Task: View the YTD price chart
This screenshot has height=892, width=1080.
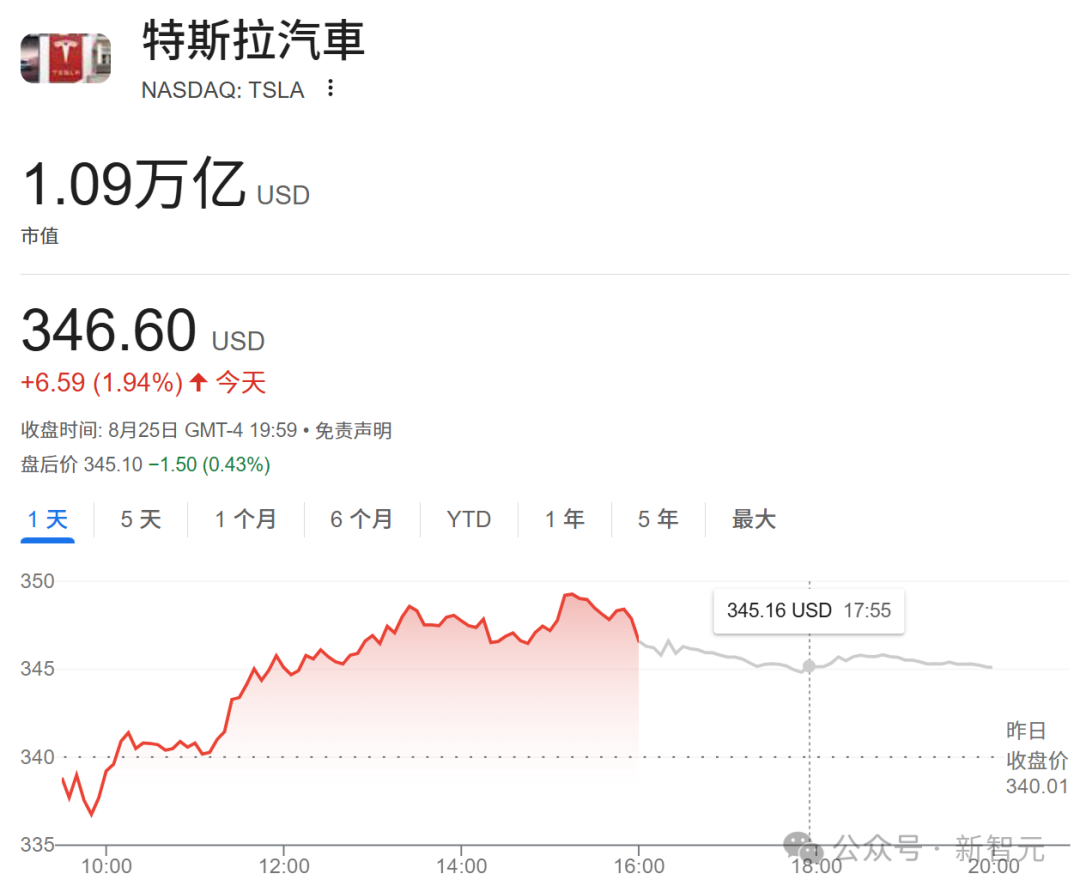Action: 468,520
